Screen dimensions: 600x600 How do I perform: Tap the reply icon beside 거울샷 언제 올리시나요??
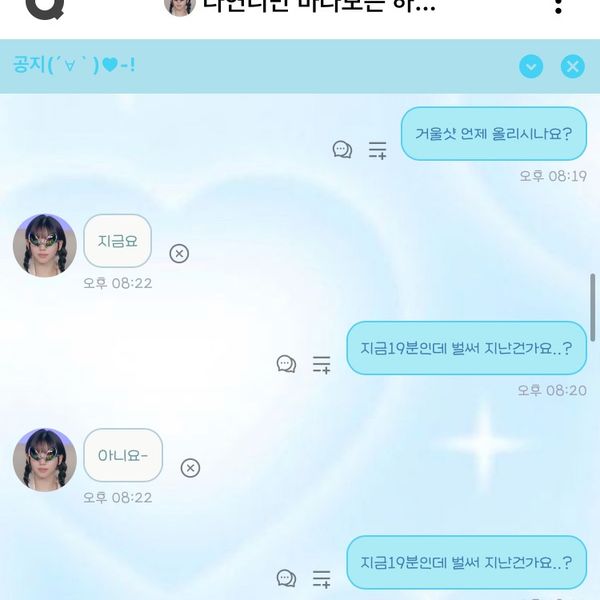coord(342,150)
